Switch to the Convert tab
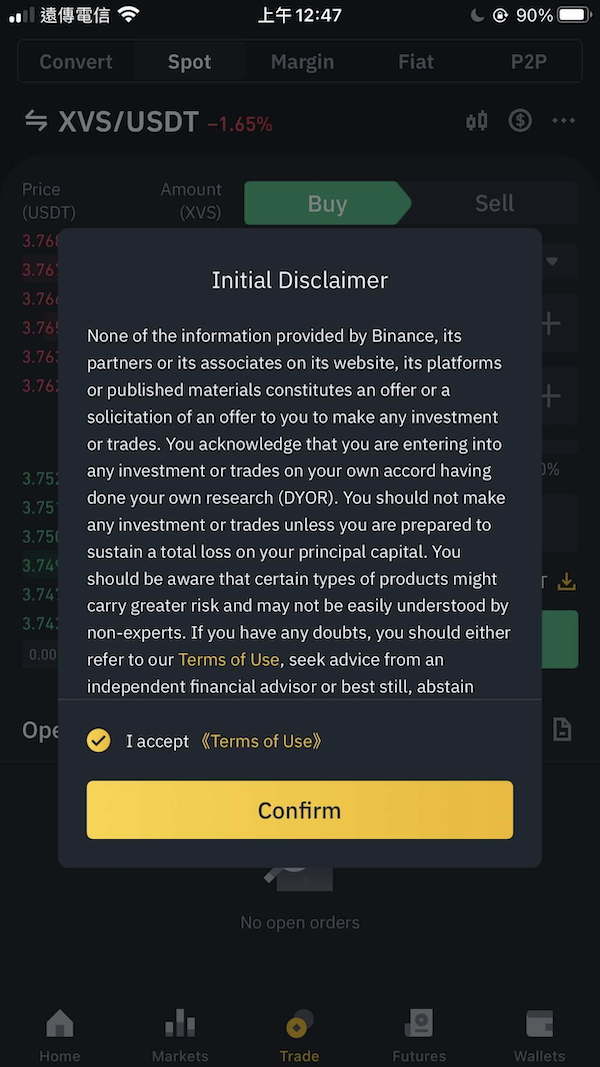This screenshot has height=1067, width=600. coord(76,62)
